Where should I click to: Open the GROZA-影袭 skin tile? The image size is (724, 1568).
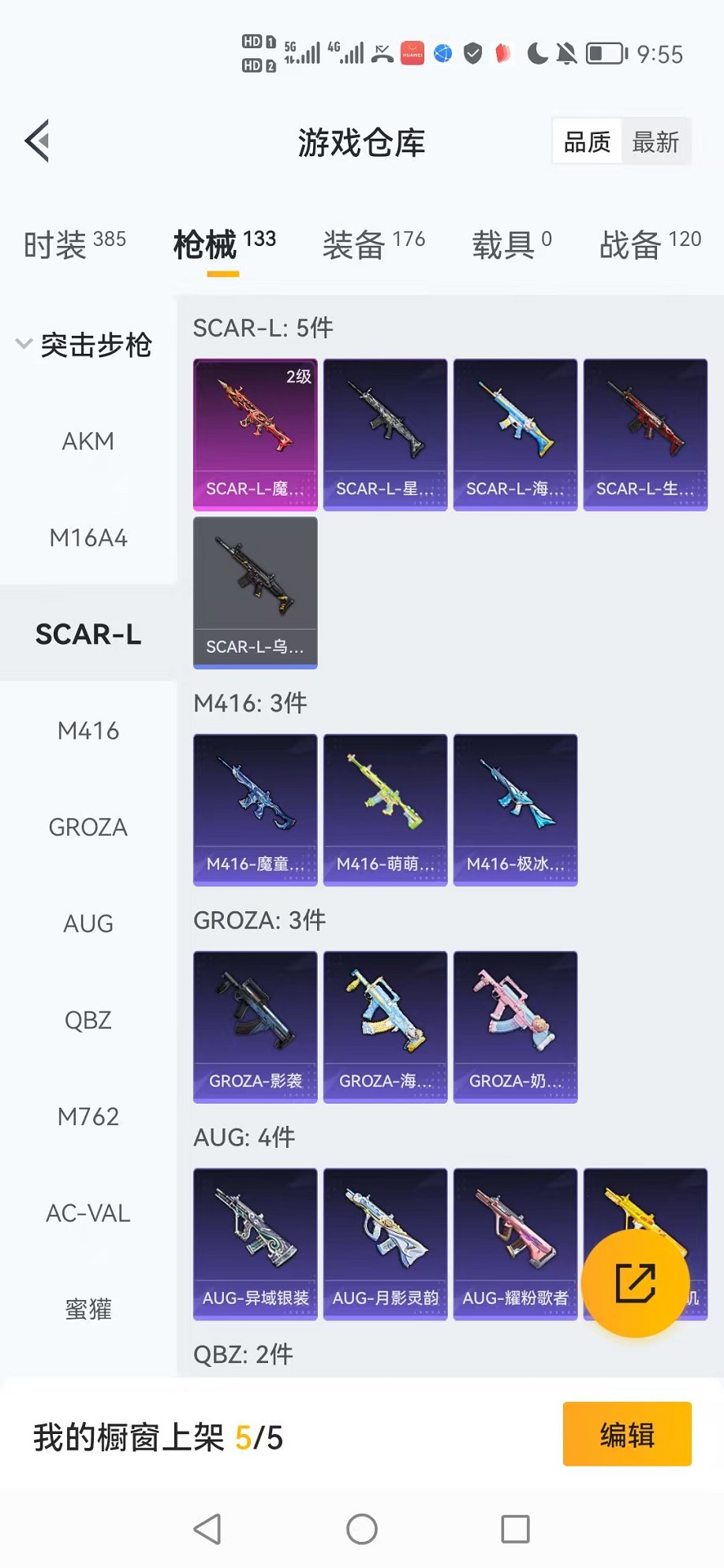(255, 1026)
